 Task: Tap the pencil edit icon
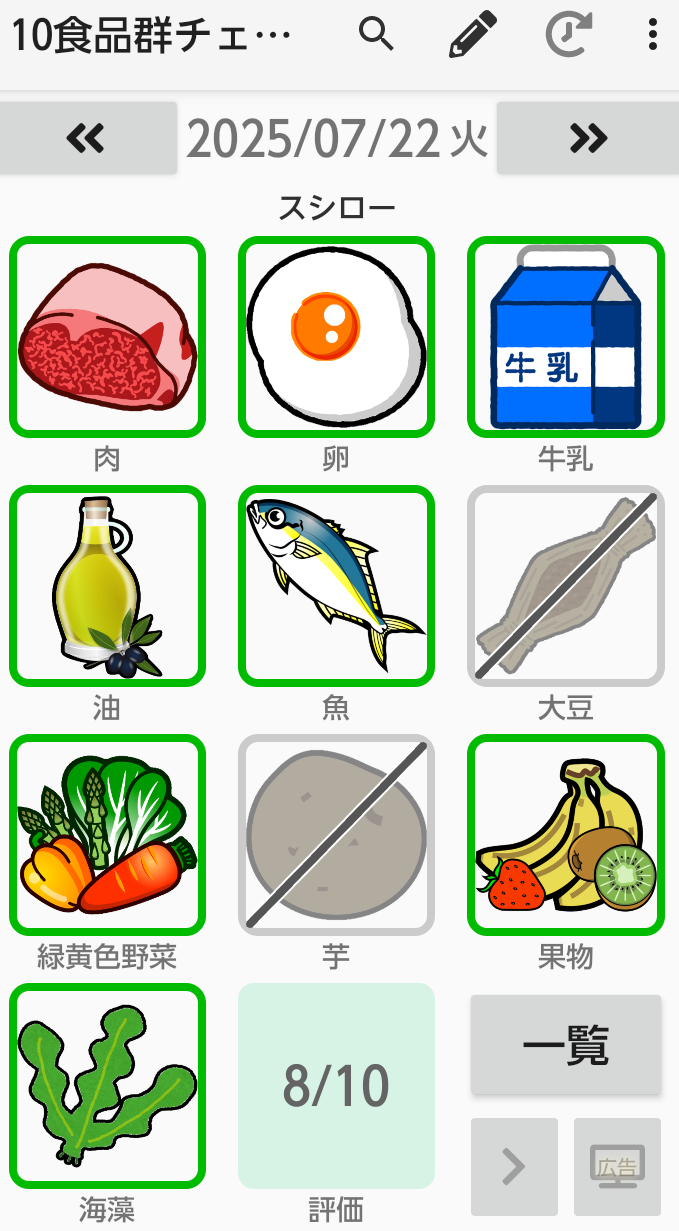pos(472,36)
